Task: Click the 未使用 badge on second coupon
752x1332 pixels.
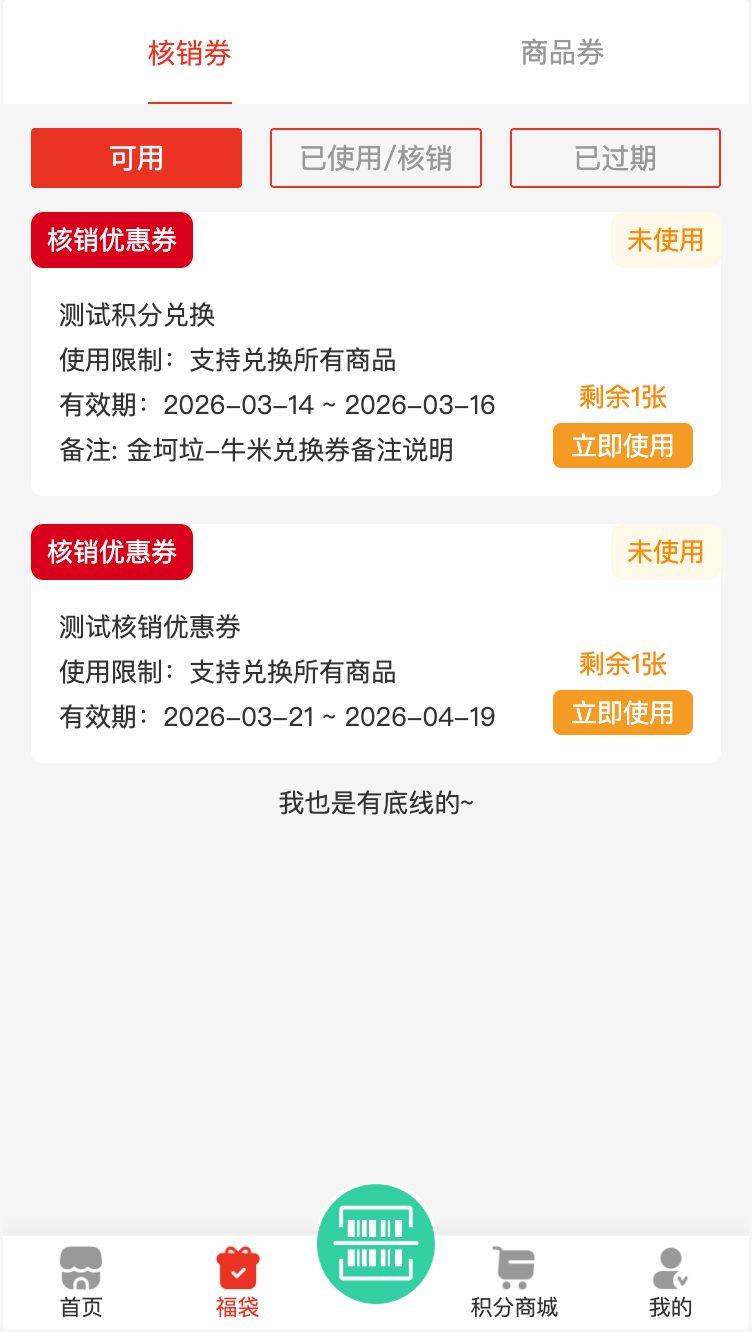Action: pyautogui.click(x=666, y=552)
